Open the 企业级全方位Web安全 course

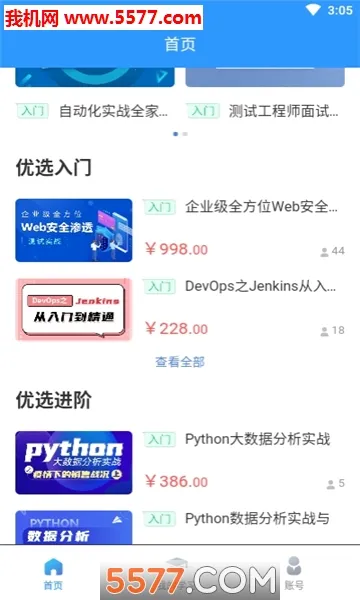pos(180,230)
